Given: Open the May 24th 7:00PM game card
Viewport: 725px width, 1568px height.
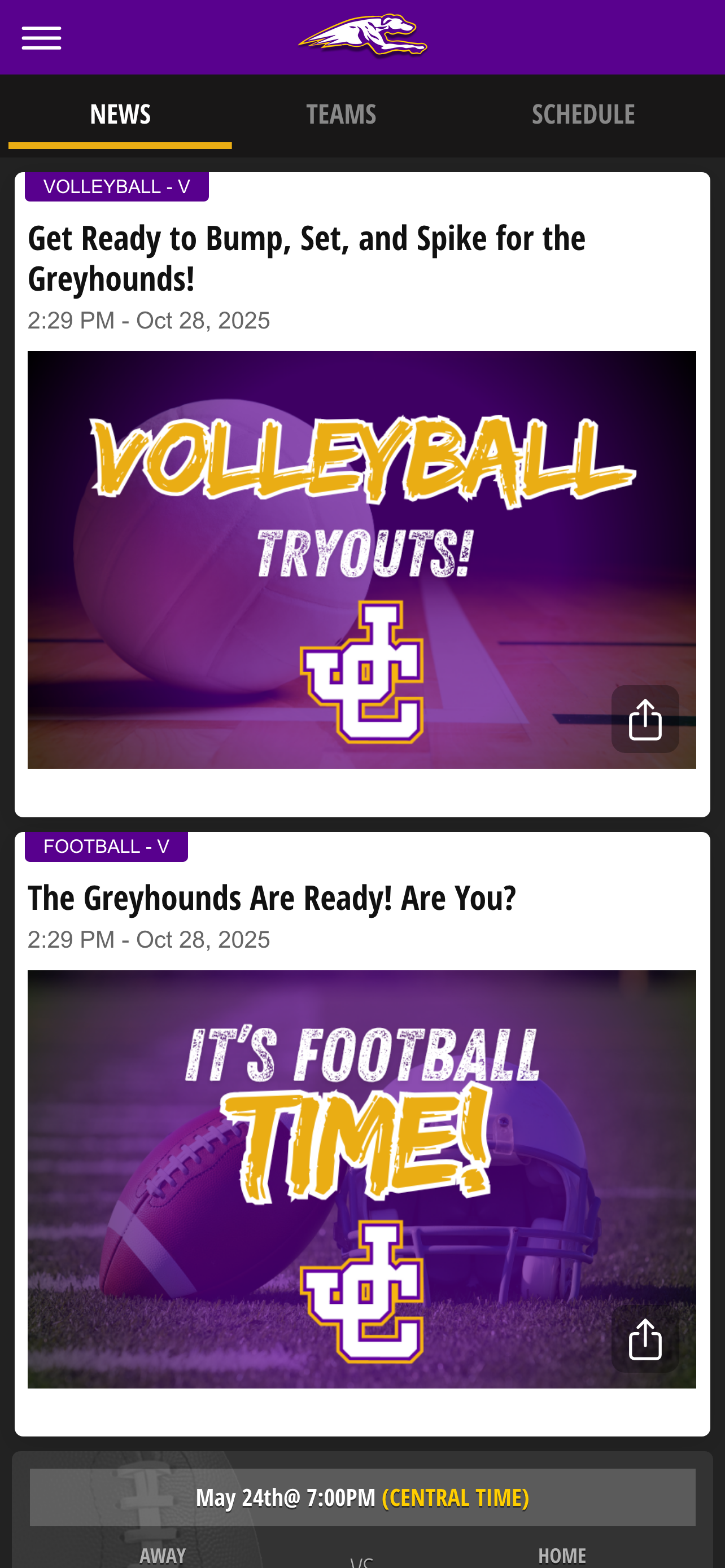Looking at the screenshot, I should (362, 1510).
